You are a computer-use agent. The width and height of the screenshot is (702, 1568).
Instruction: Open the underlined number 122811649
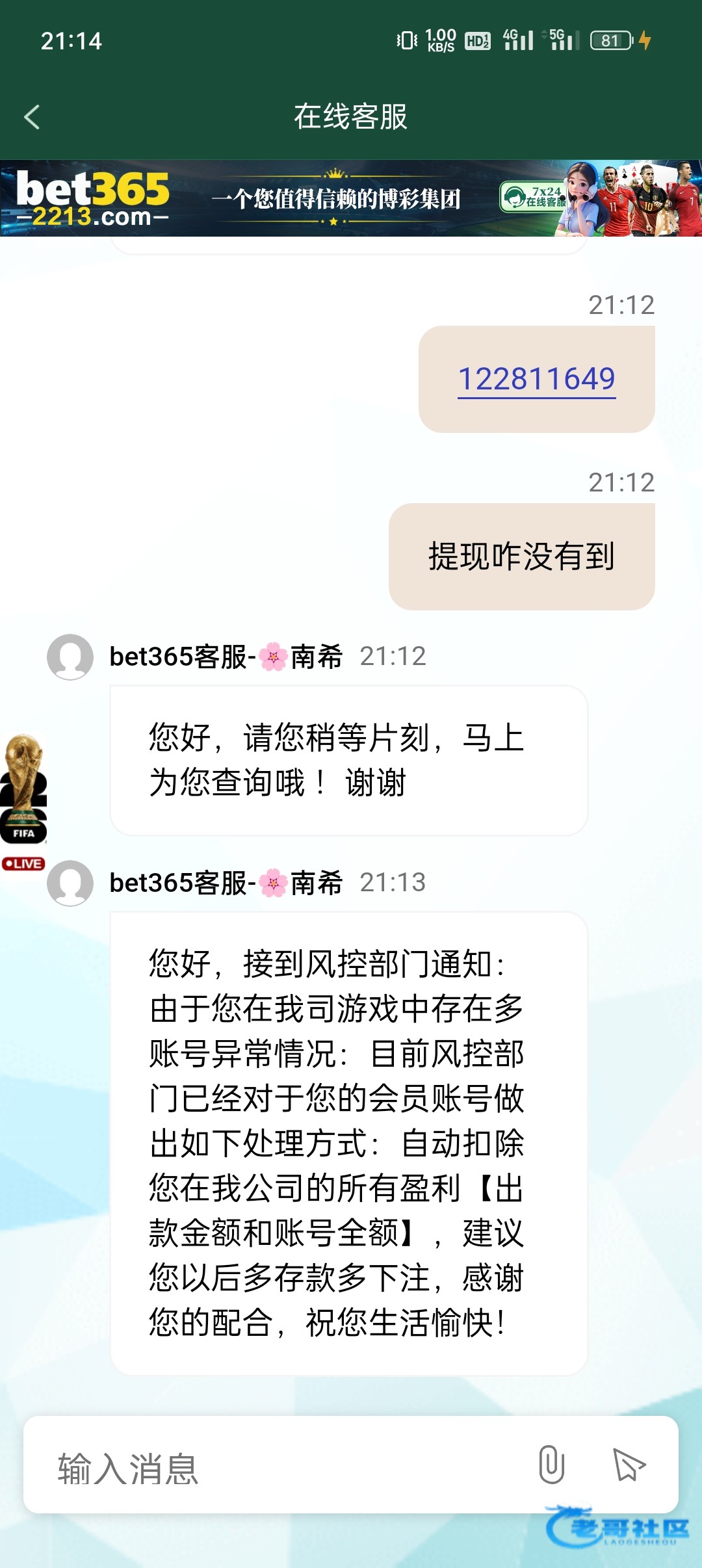coord(536,379)
